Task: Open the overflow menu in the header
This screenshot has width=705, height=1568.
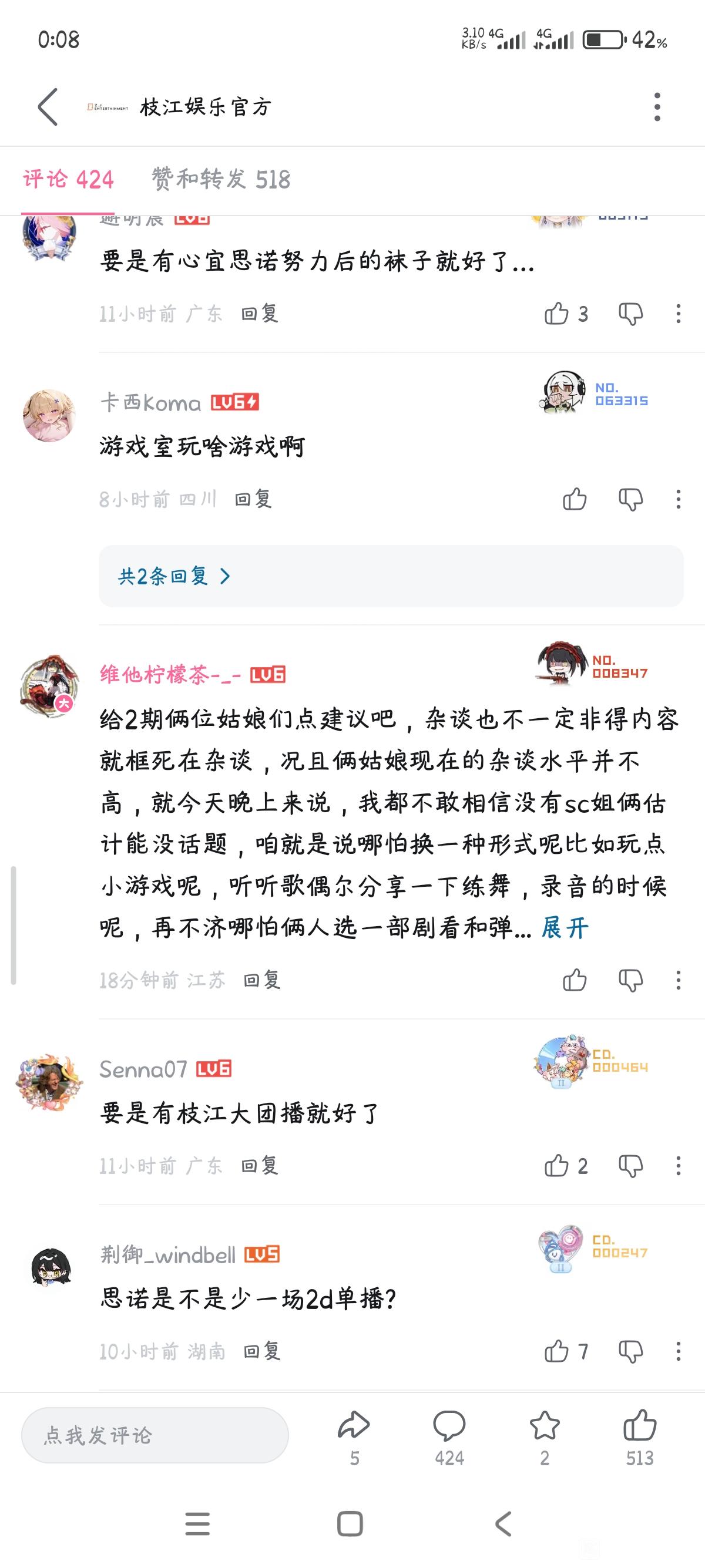Action: [x=657, y=107]
